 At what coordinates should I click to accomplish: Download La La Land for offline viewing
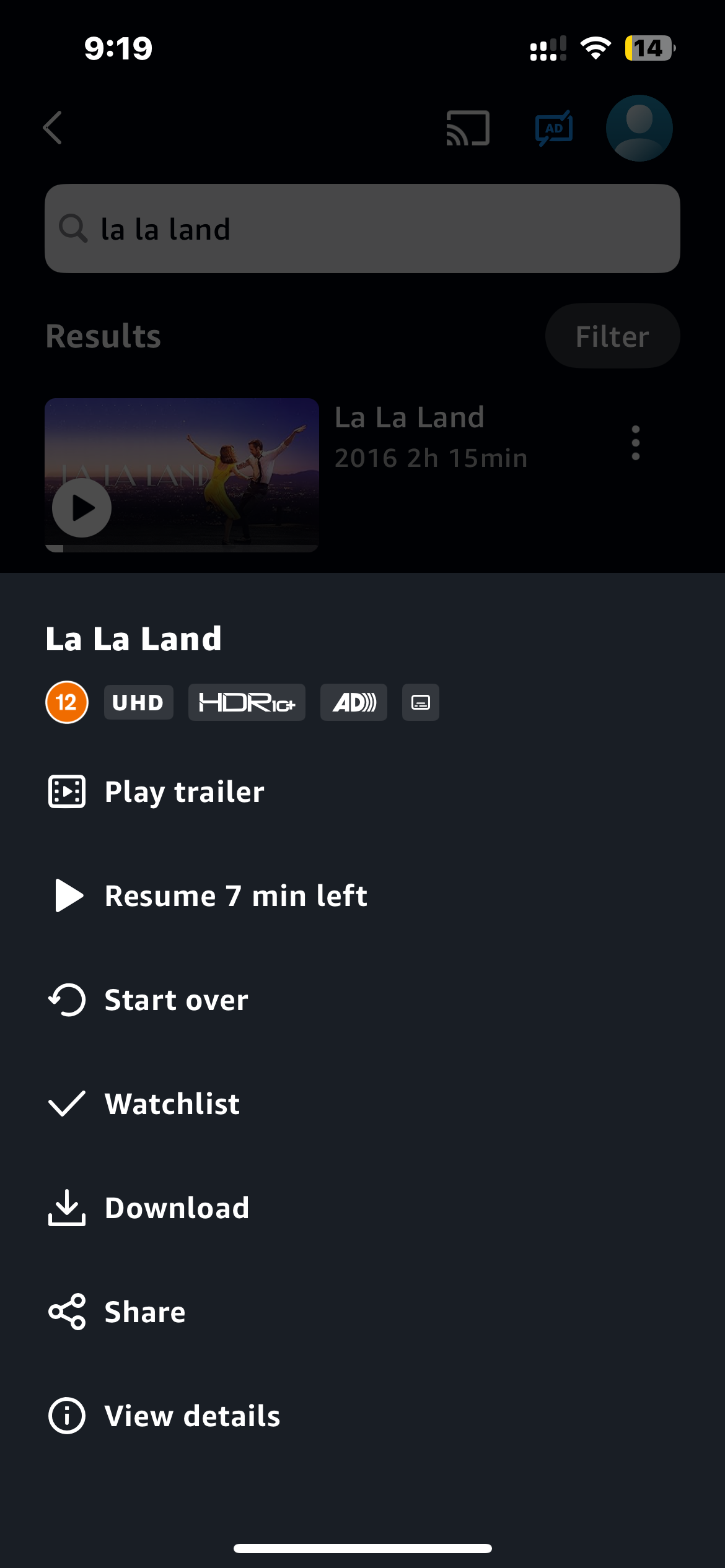coord(177,1208)
